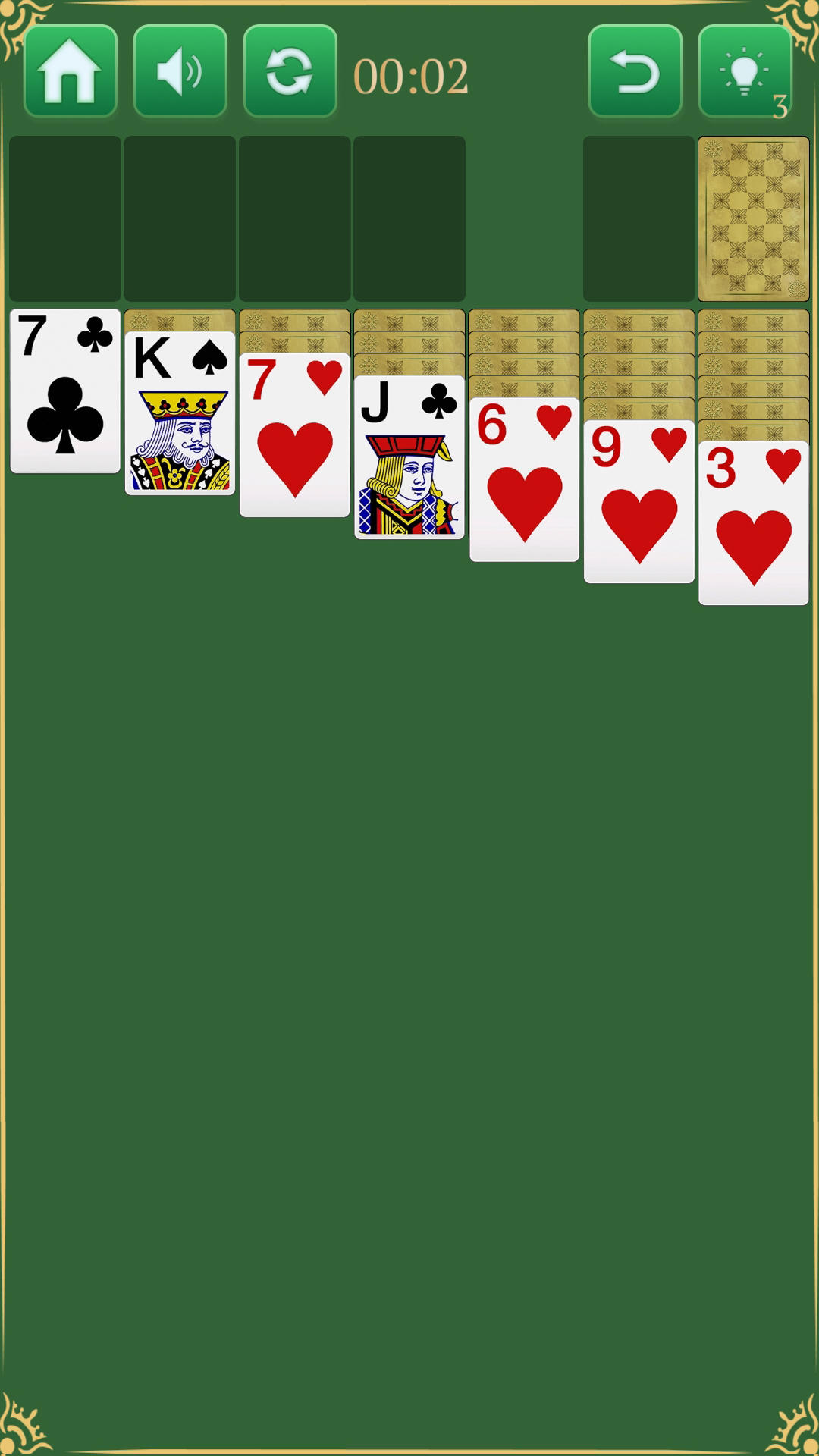
Task: Tap the face-down stock pile to draw cards
Action: 752,216
